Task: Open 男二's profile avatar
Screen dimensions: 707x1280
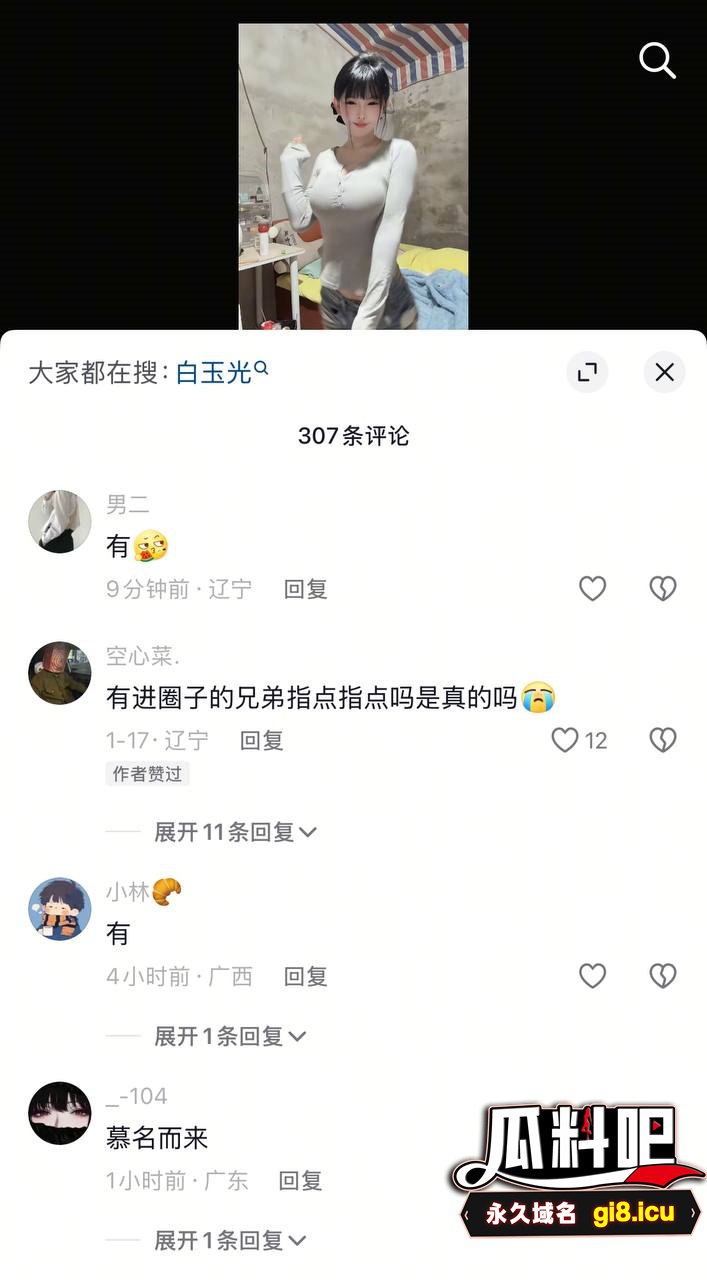Action: [60, 521]
